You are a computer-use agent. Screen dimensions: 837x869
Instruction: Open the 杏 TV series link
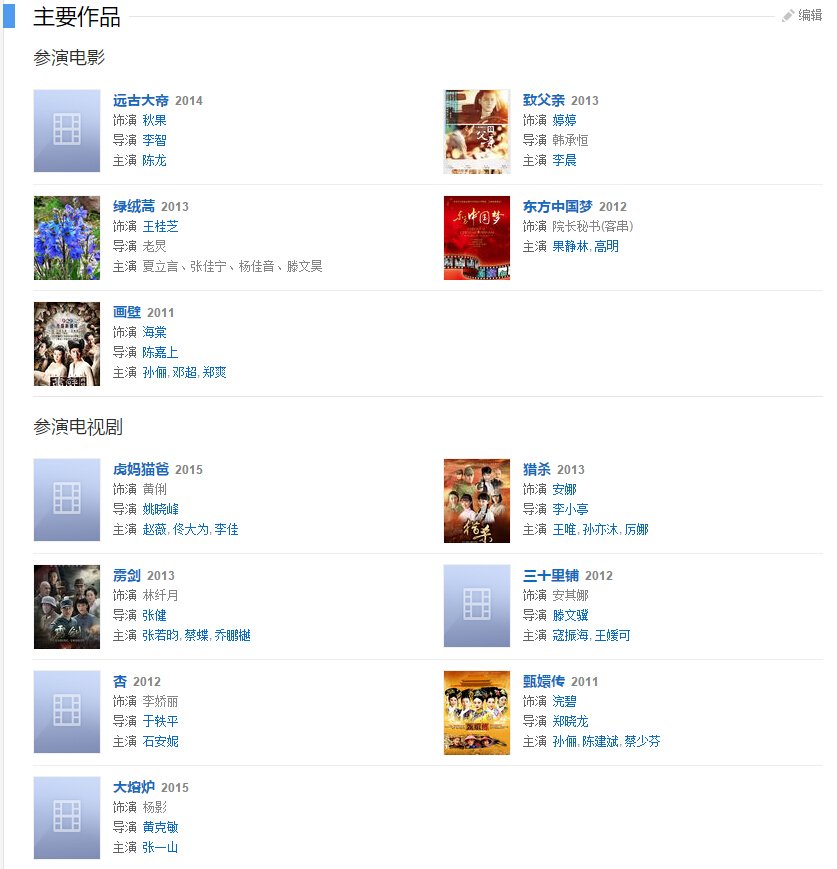point(120,681)
